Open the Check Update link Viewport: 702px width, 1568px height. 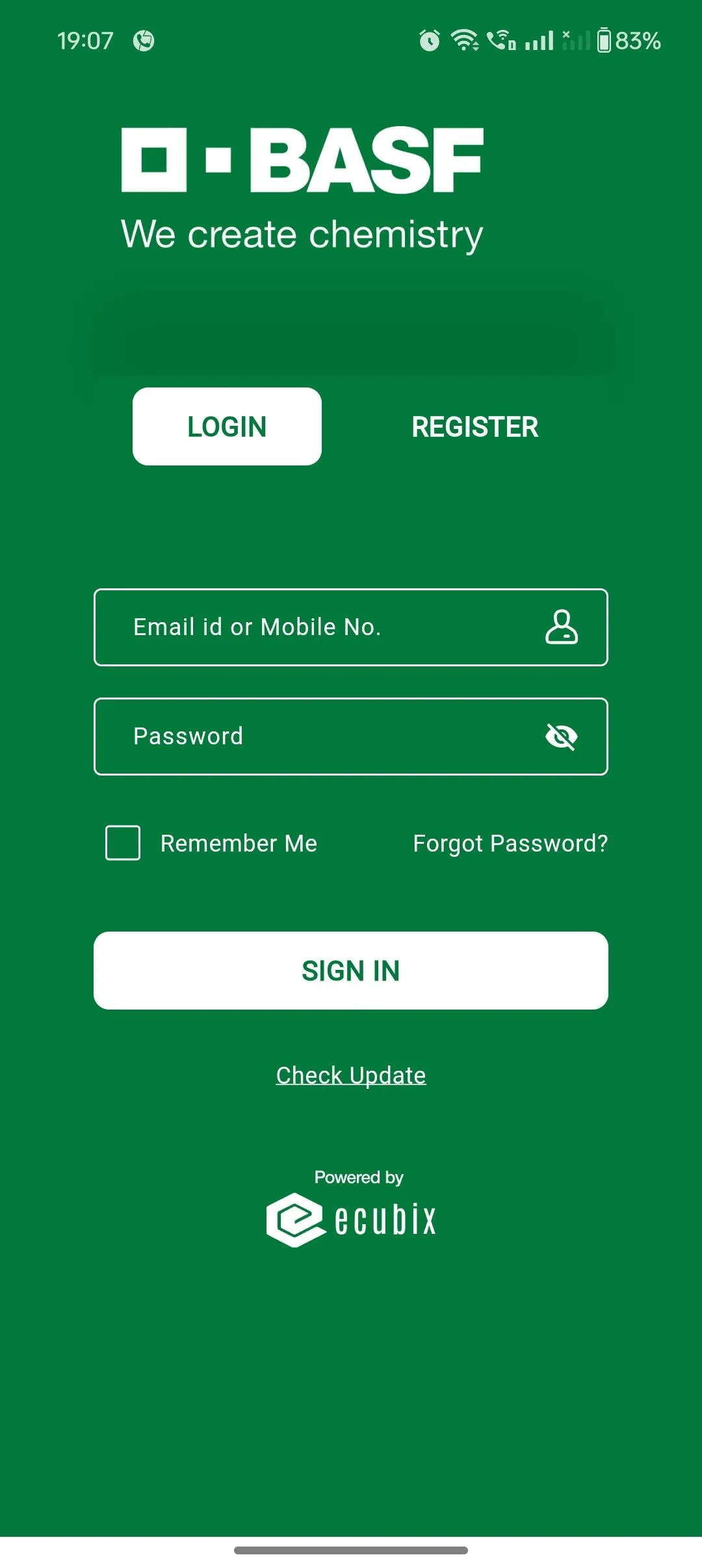click(351, 1075)
